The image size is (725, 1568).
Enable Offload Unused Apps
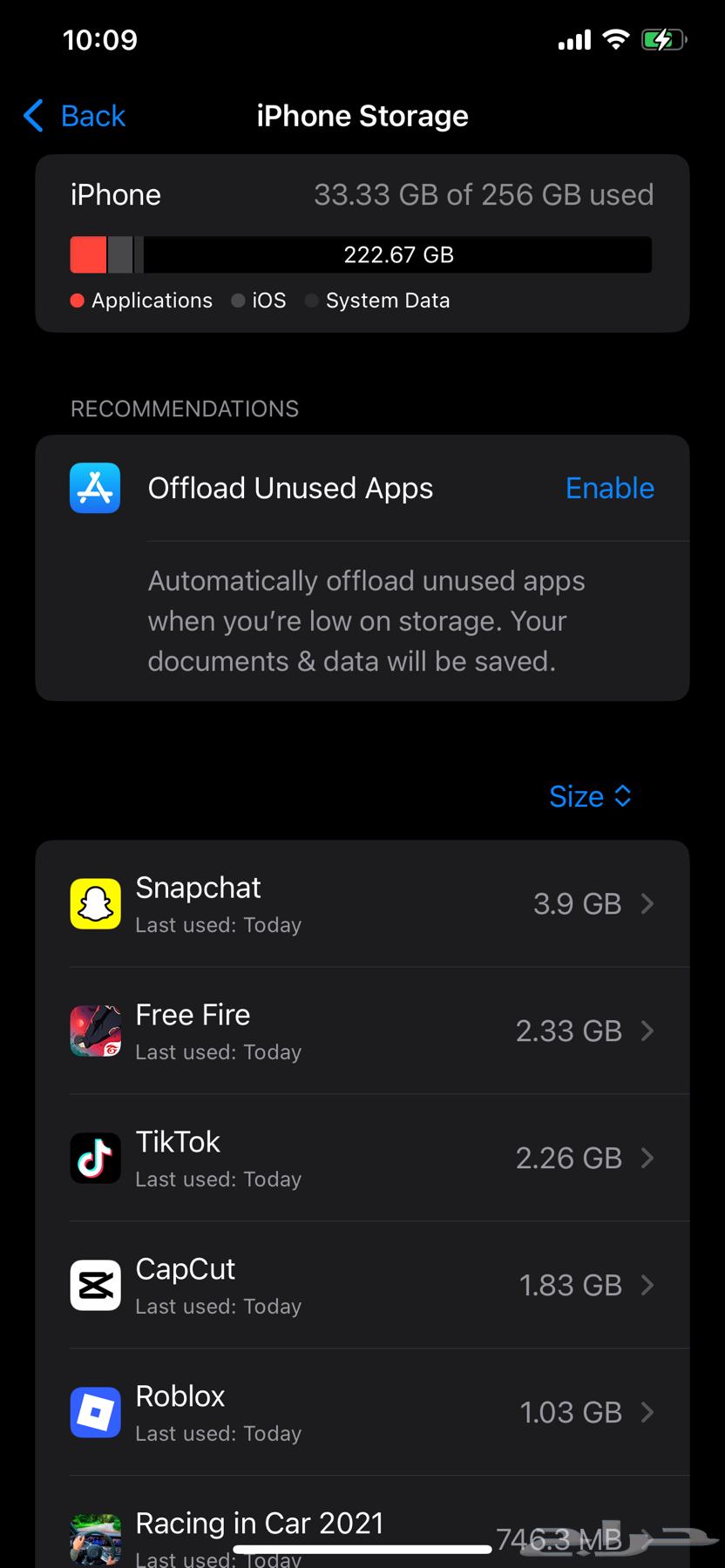click(x=609, y=488)
